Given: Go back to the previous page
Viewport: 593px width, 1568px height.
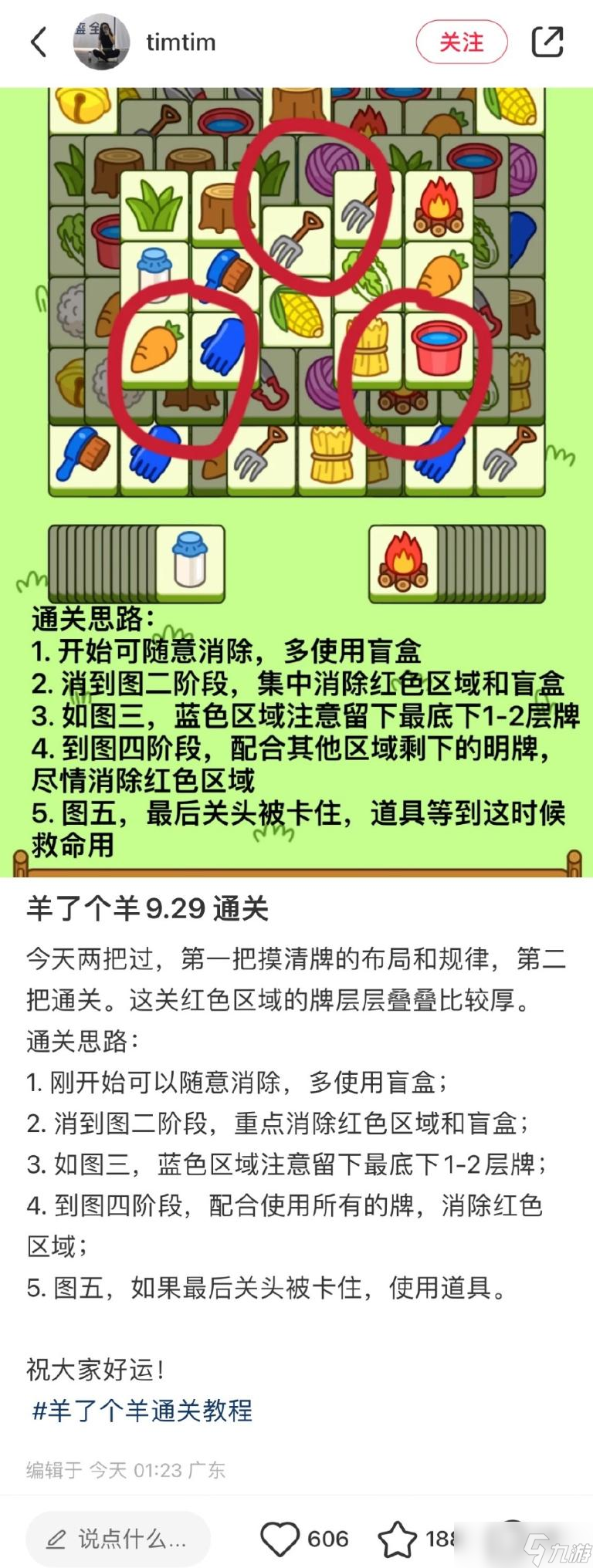Looking at the screenshot, I should point(39,42).
